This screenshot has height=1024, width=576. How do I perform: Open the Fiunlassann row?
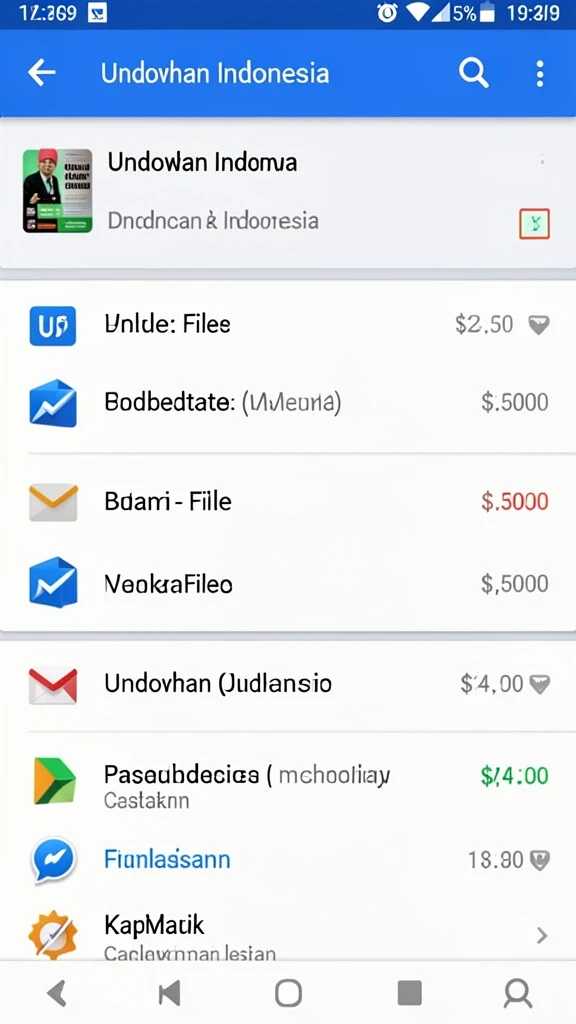(x=288, y=859)
